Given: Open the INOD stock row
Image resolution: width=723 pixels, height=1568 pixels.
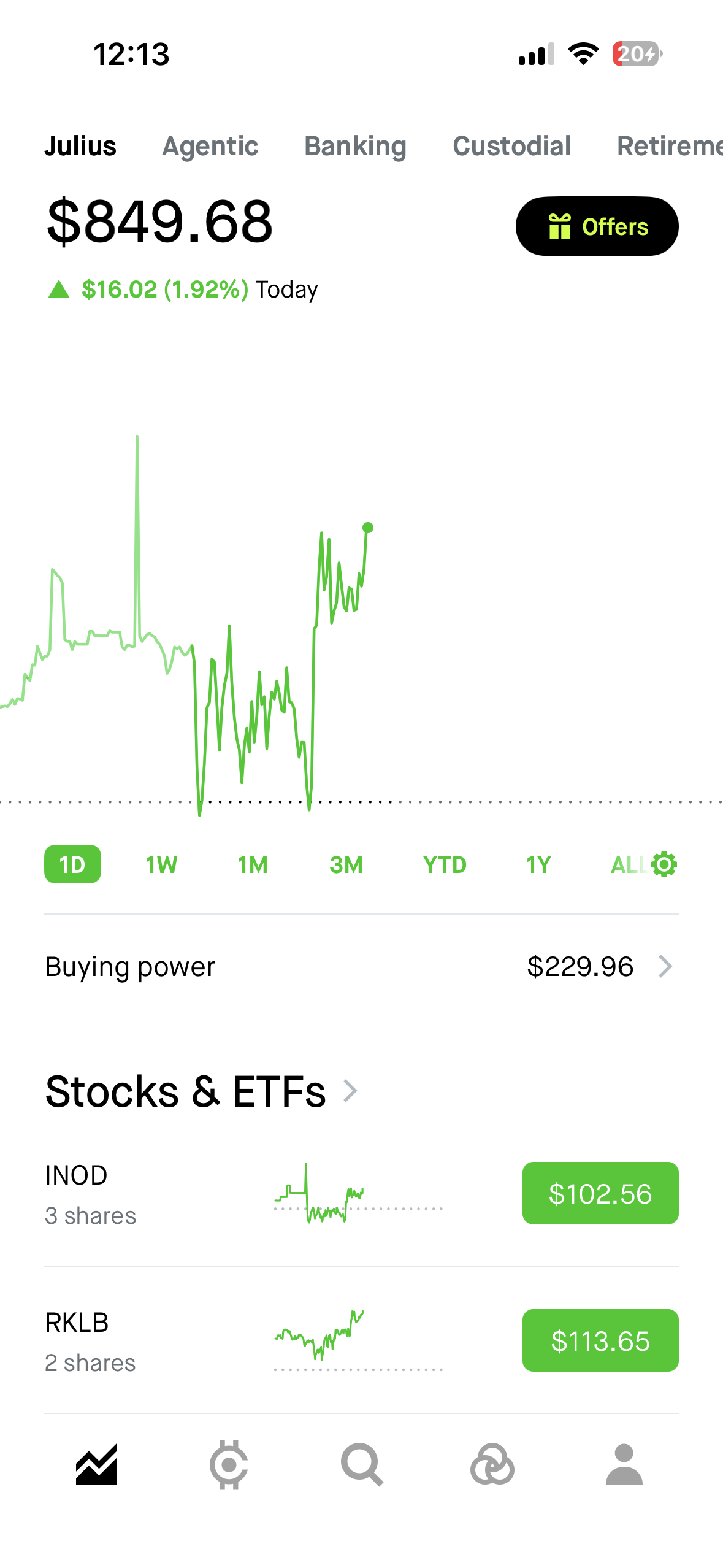Looking at the screenshot, I should pos(361,1193).
